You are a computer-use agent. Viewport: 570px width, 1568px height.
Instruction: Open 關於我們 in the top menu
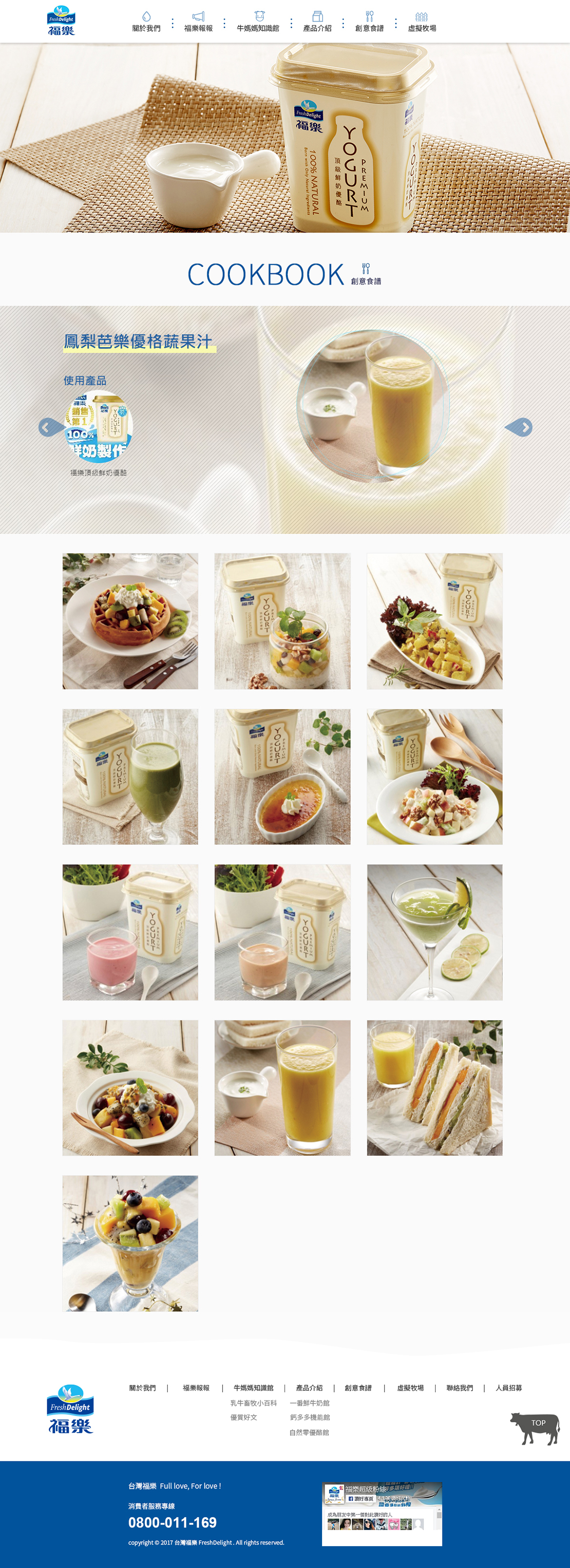(x=146, y=22)
